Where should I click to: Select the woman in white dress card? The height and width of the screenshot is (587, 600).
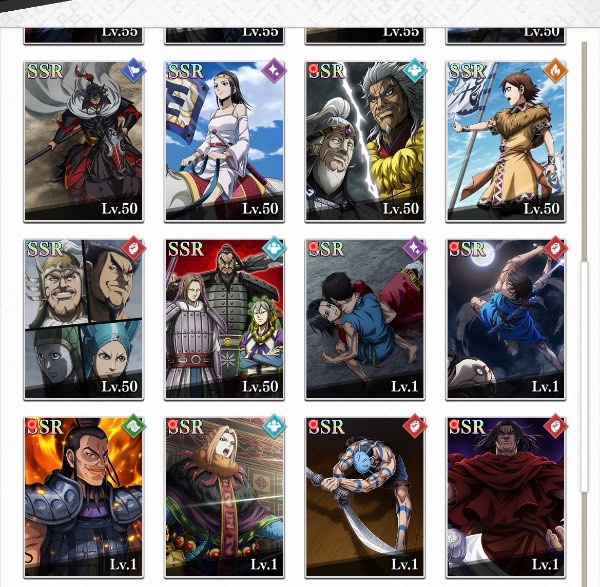click(224, 140)
